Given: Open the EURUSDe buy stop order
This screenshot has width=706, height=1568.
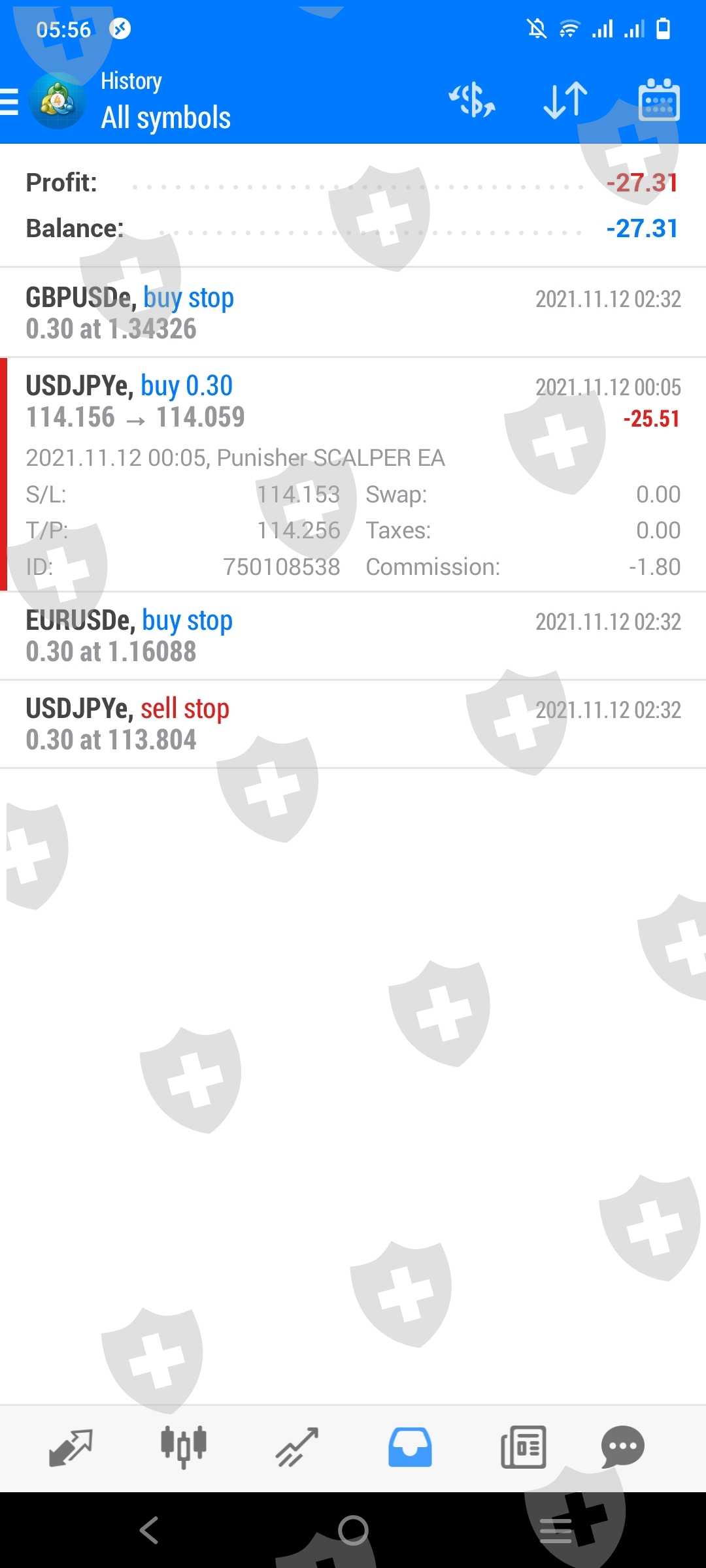Looking at the screenshot, I should click(353, 636).
